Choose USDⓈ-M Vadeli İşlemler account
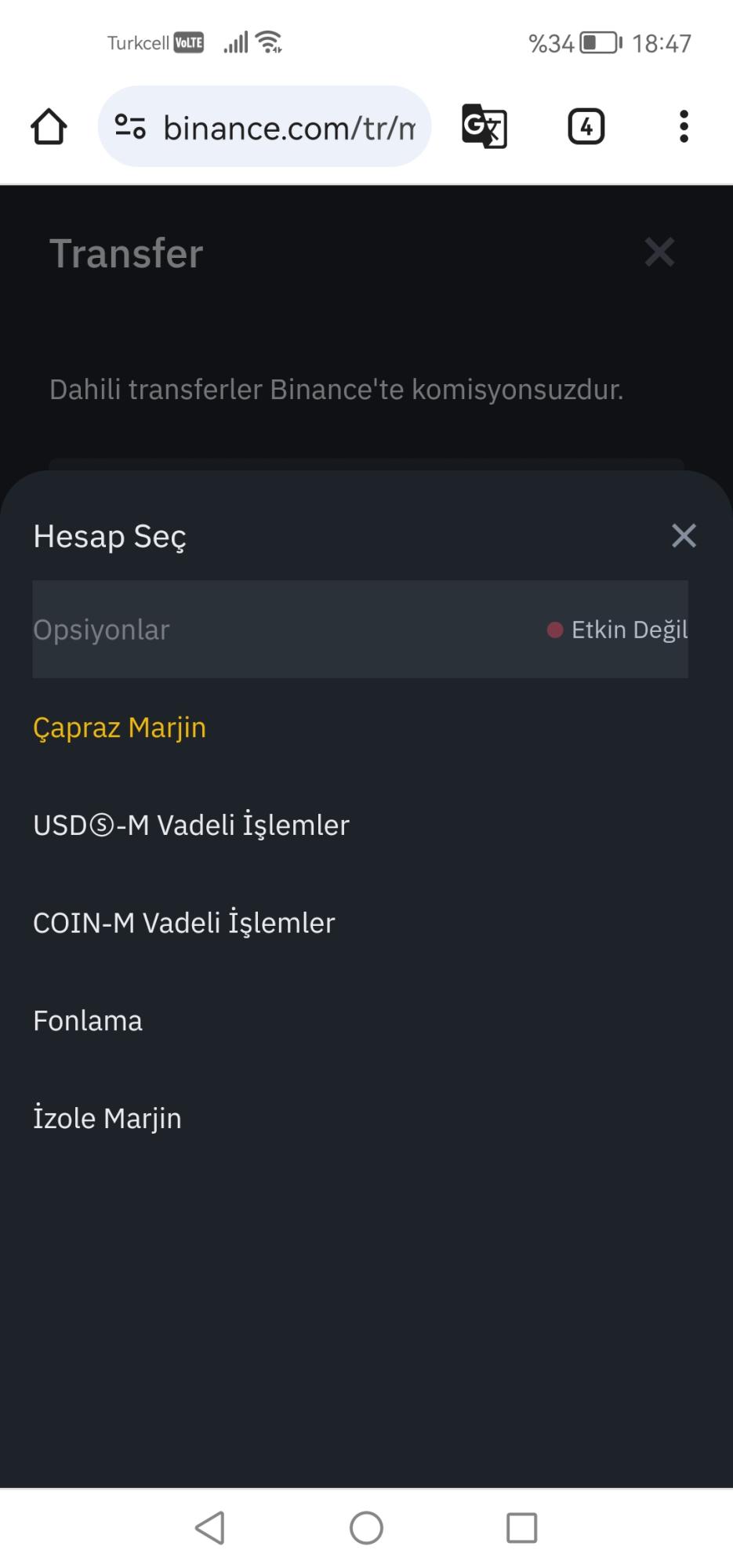Viewport: 733px width, 1568px height. 191,824
